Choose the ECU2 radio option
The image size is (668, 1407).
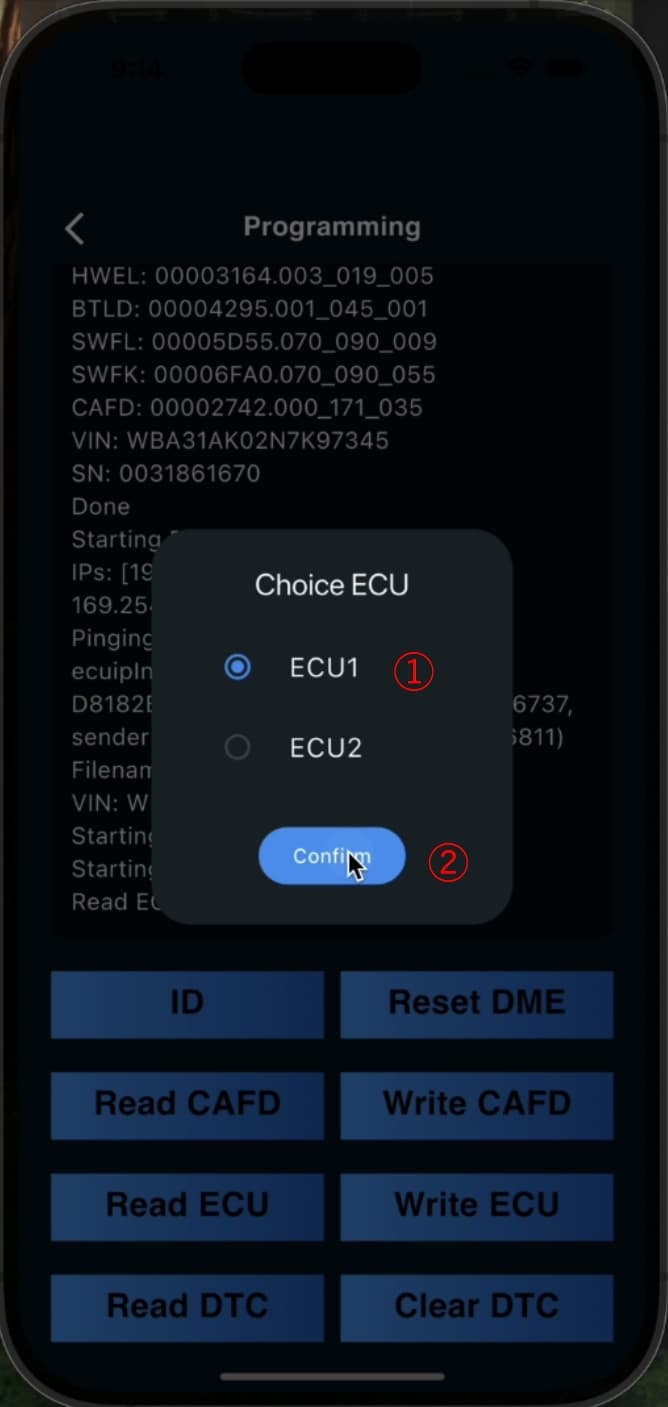coord(238,747)
